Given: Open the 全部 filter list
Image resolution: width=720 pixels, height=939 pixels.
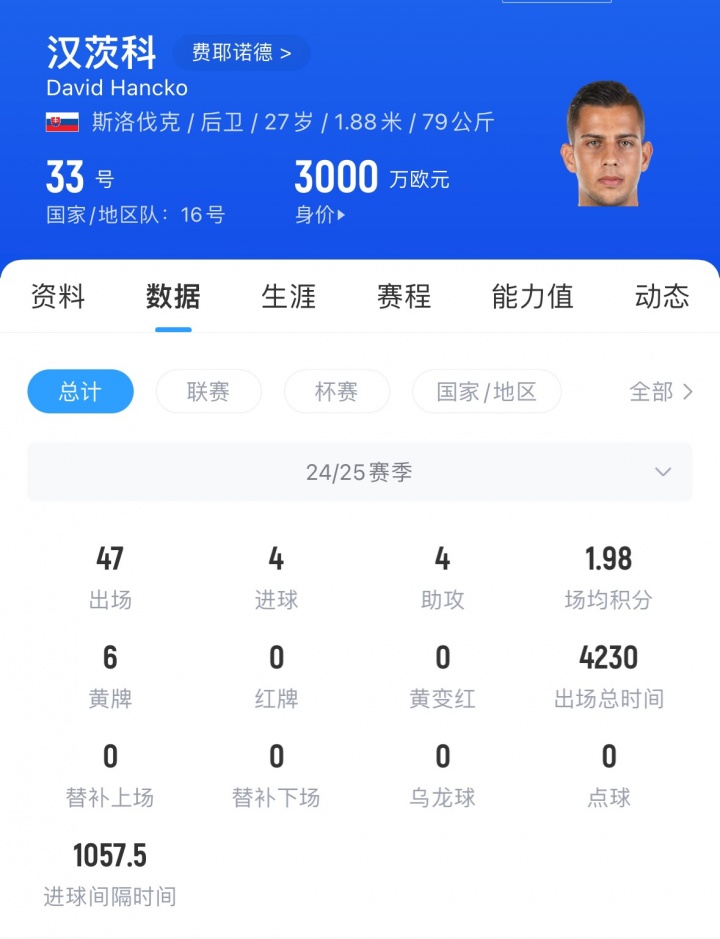Looking at the screenshot, I should coord(660,392).
